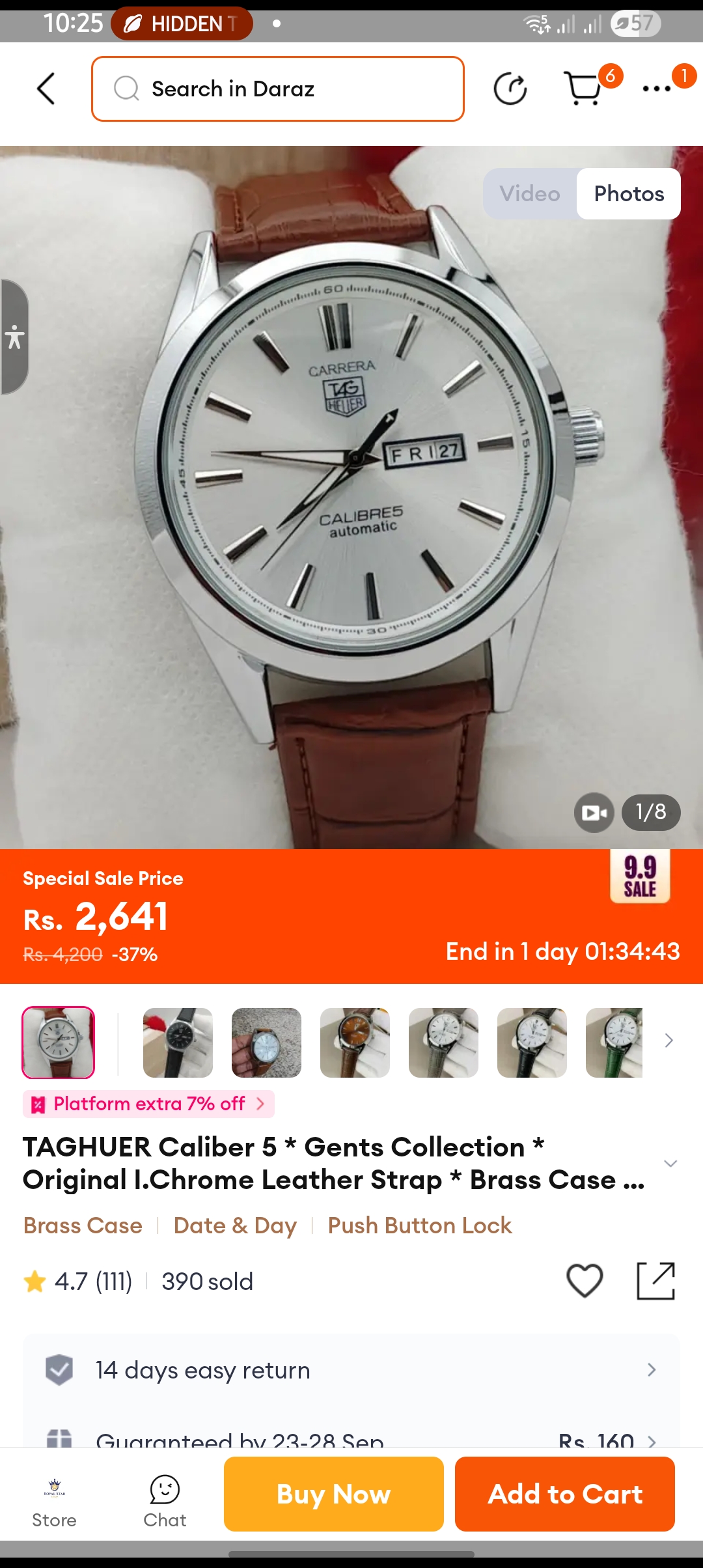This screenshot has height=1568, width=703.
Task: Share this product
Action: [655, 1281]
